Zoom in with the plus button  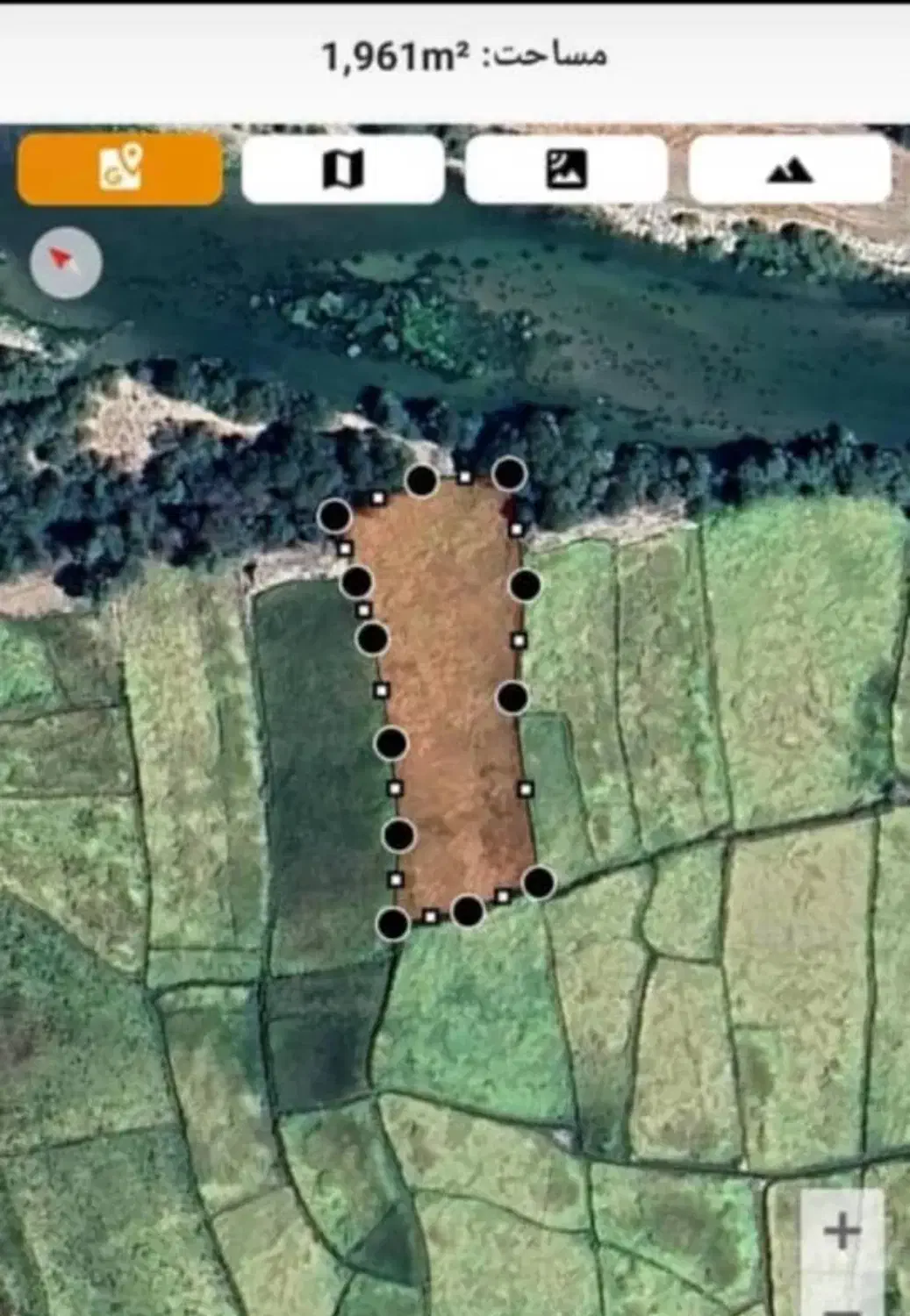(x=842, y=1230)
